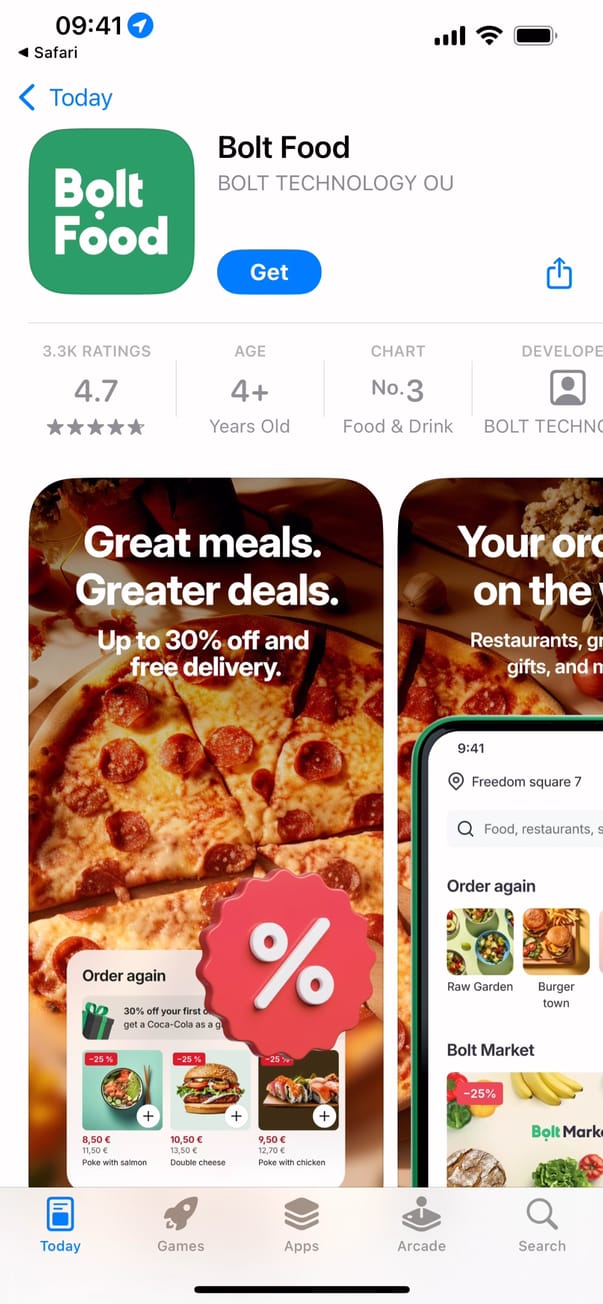This screenshot has height=1304, width=603.
Task: Open the Search tab
Action: 541,1226
